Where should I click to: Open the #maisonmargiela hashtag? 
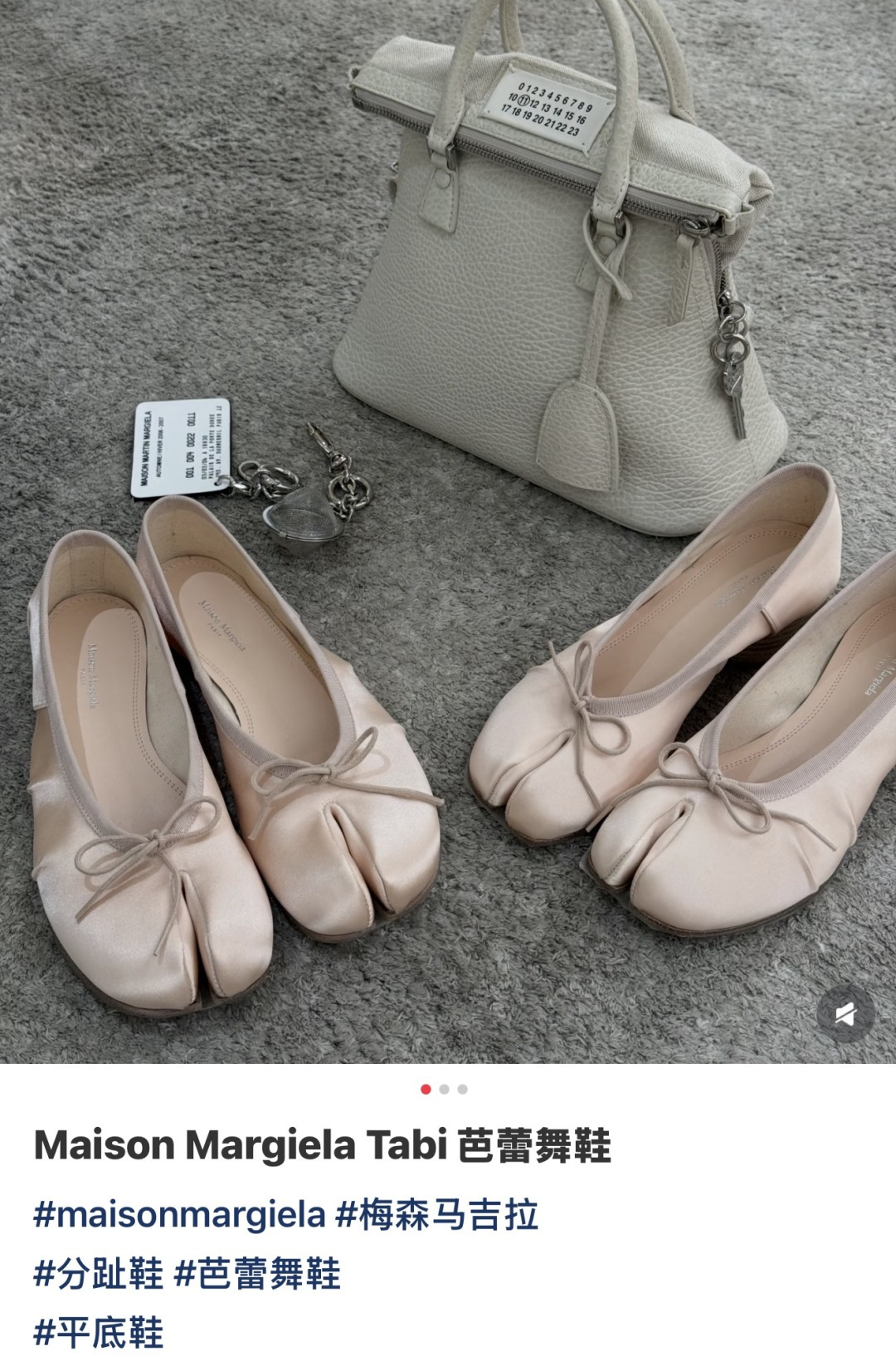click(179, 1215)
